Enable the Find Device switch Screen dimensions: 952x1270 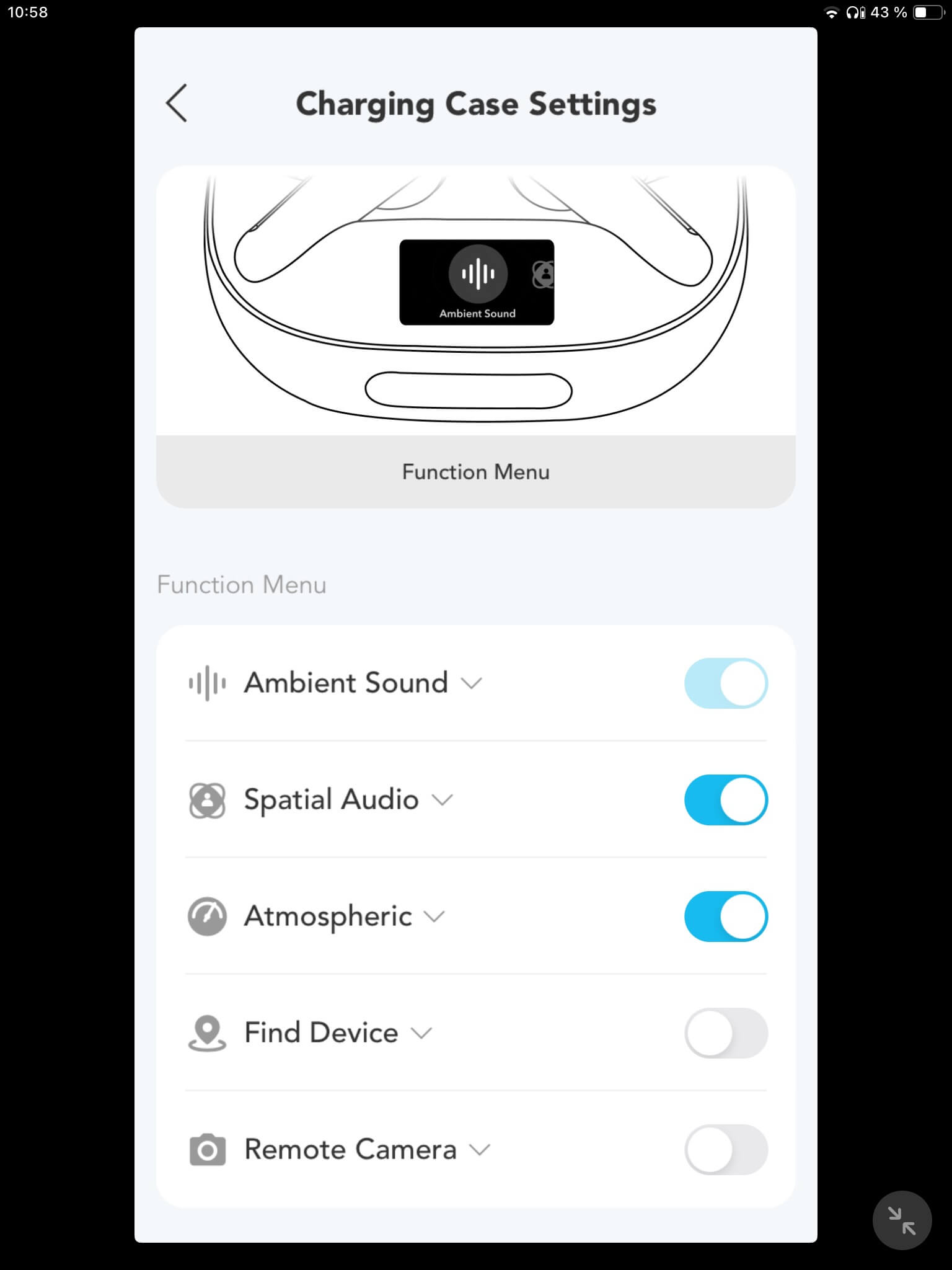[x=726, y=1032]
